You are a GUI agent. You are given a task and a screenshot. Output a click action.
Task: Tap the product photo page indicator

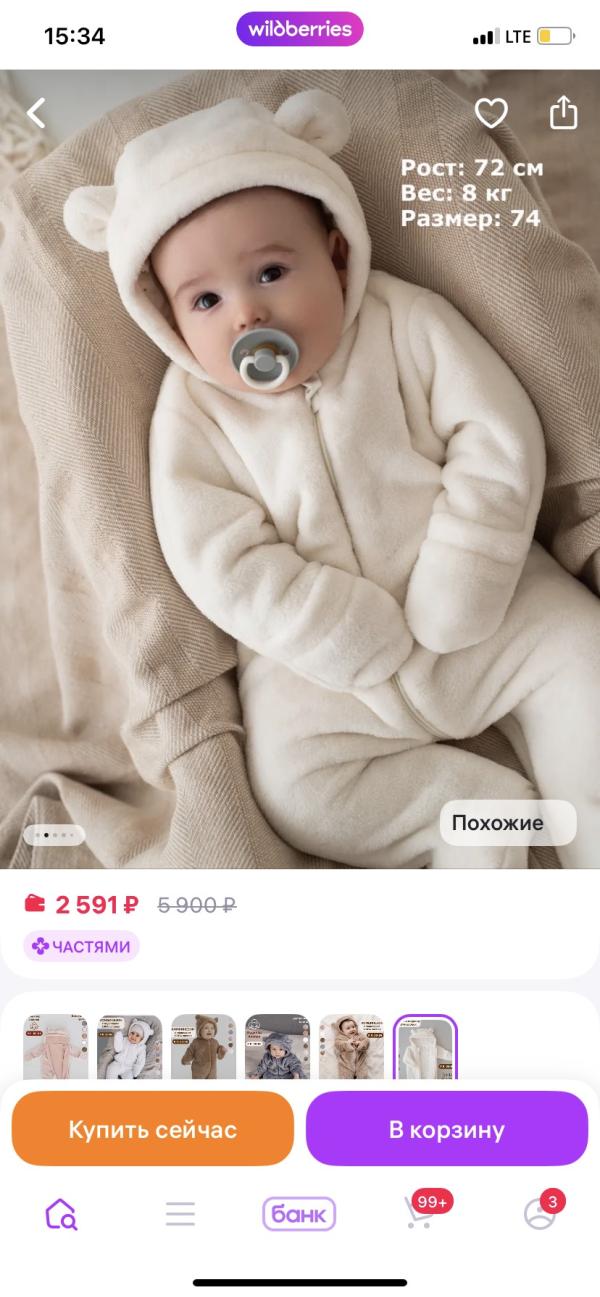pyautogui.click(x=54, y=834)
